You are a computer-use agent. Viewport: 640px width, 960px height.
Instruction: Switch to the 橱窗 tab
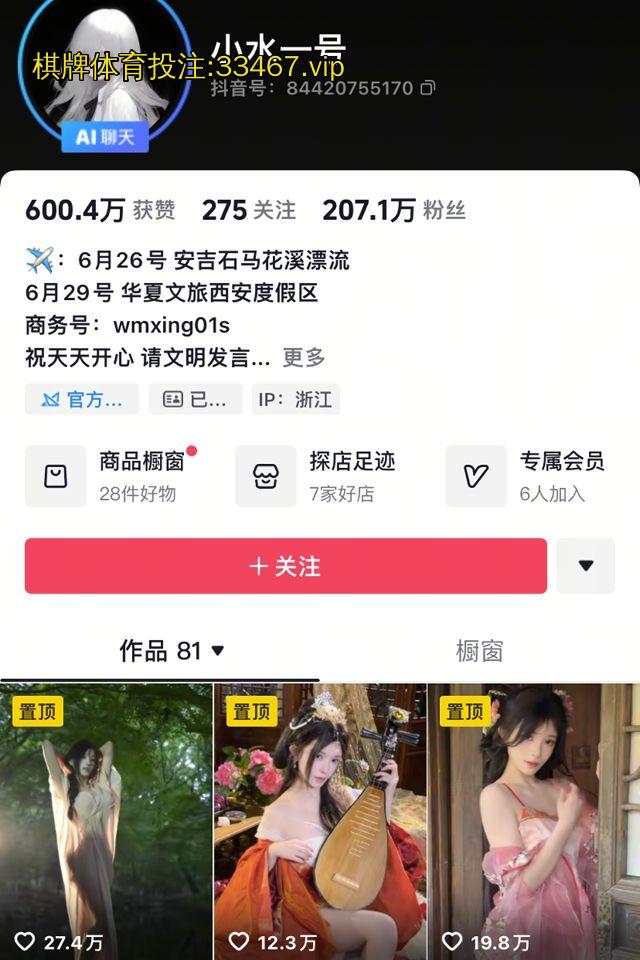point(479,651)
